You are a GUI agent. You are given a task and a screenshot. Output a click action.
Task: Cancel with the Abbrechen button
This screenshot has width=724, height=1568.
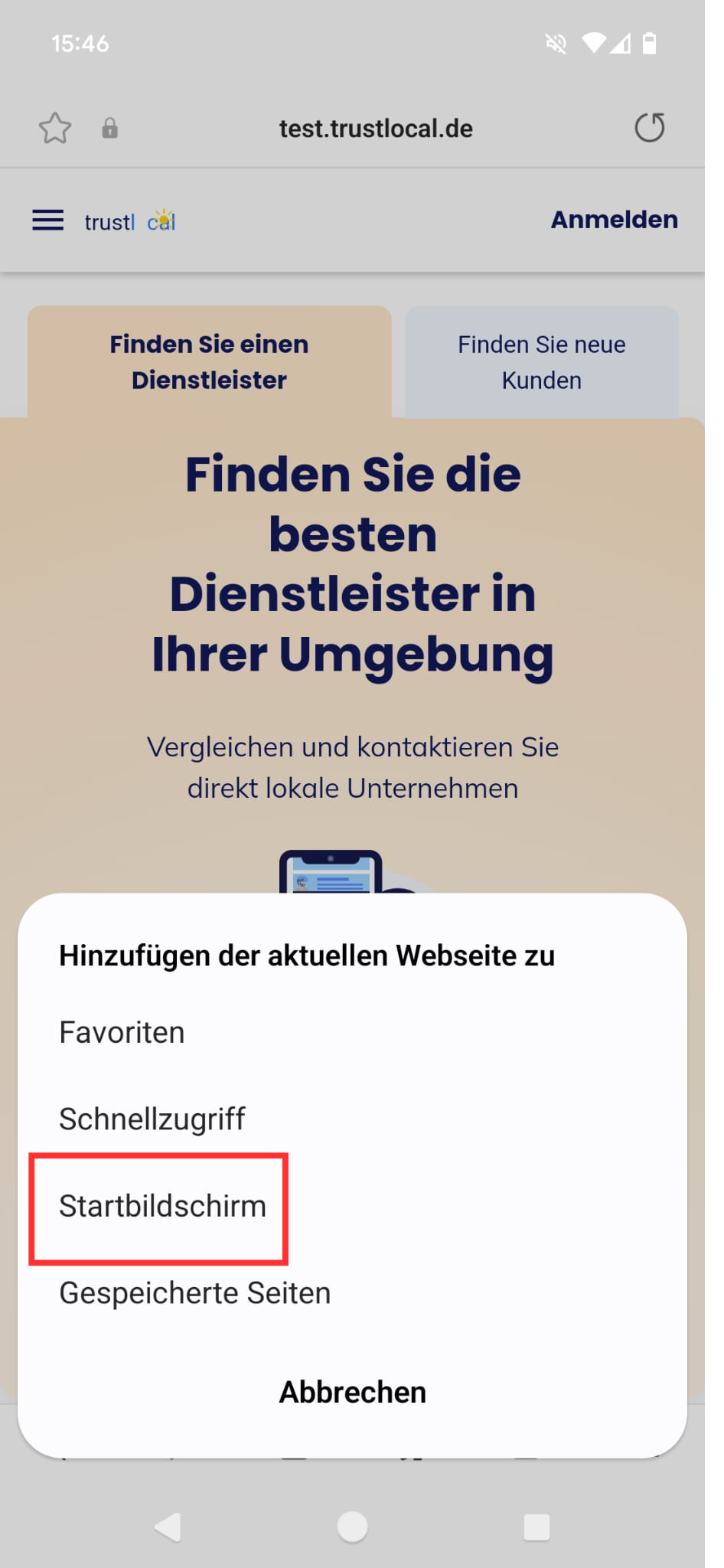pyautogui.click(x=352, y=1392)
